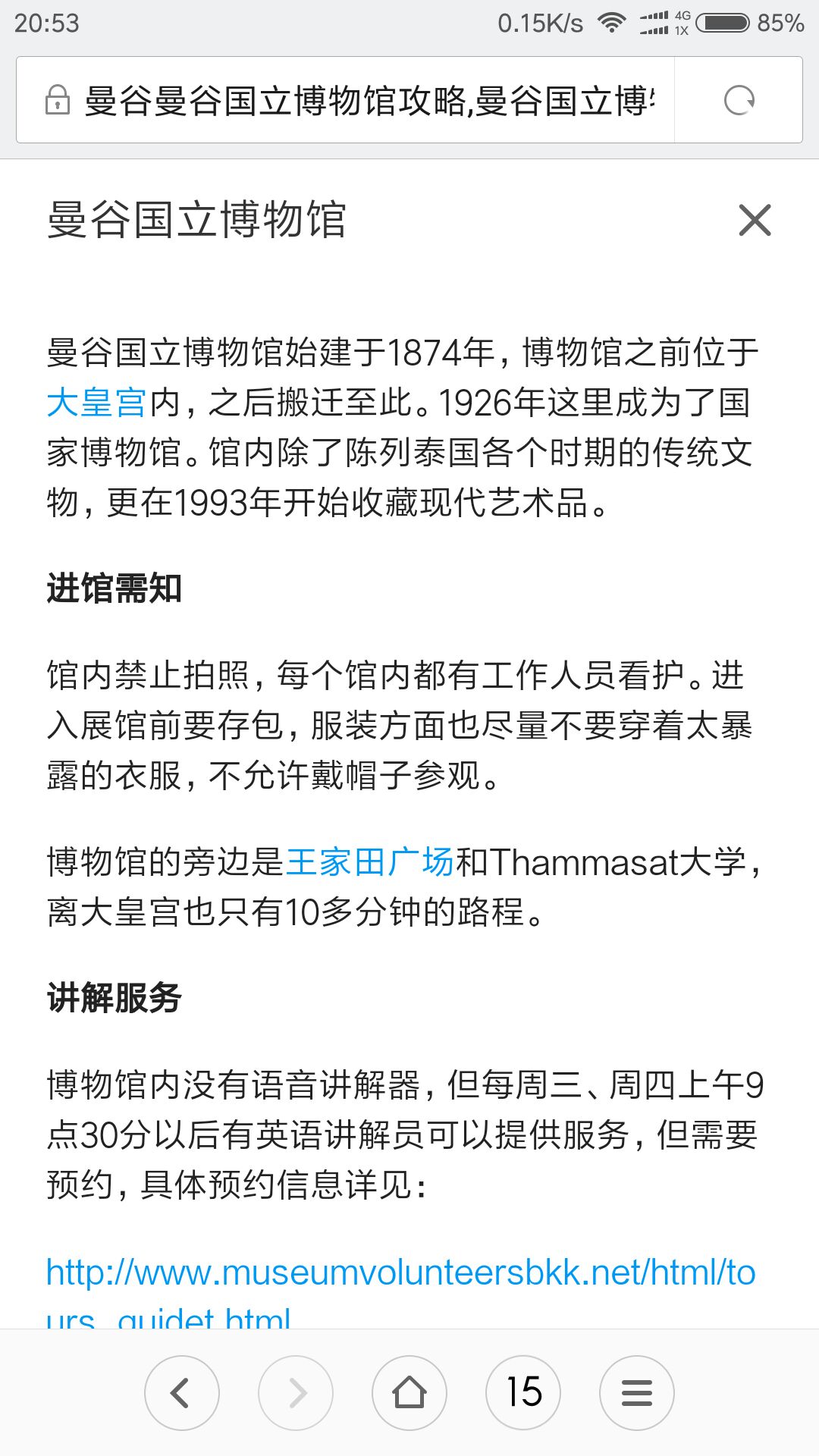Reload the current page
Viewport: 819px width, 1456px height.
click(739, 100)
